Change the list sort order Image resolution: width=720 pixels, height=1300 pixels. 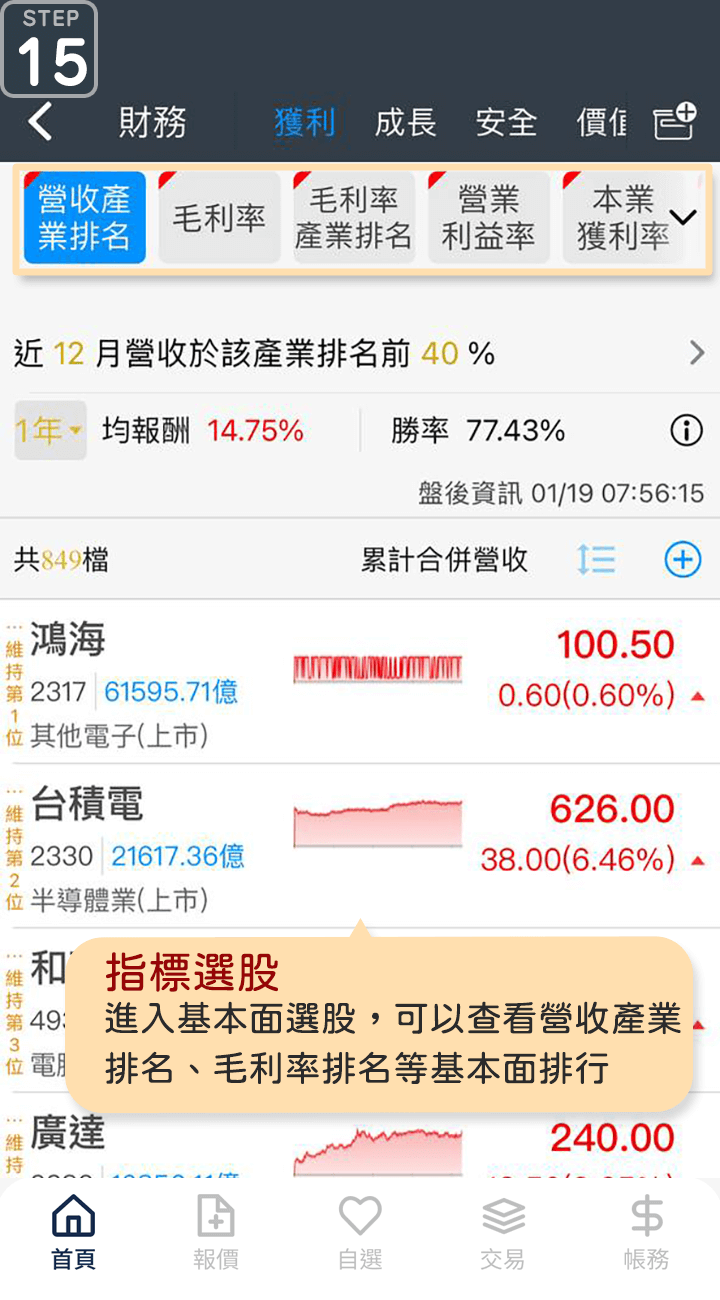click(596, 560)
